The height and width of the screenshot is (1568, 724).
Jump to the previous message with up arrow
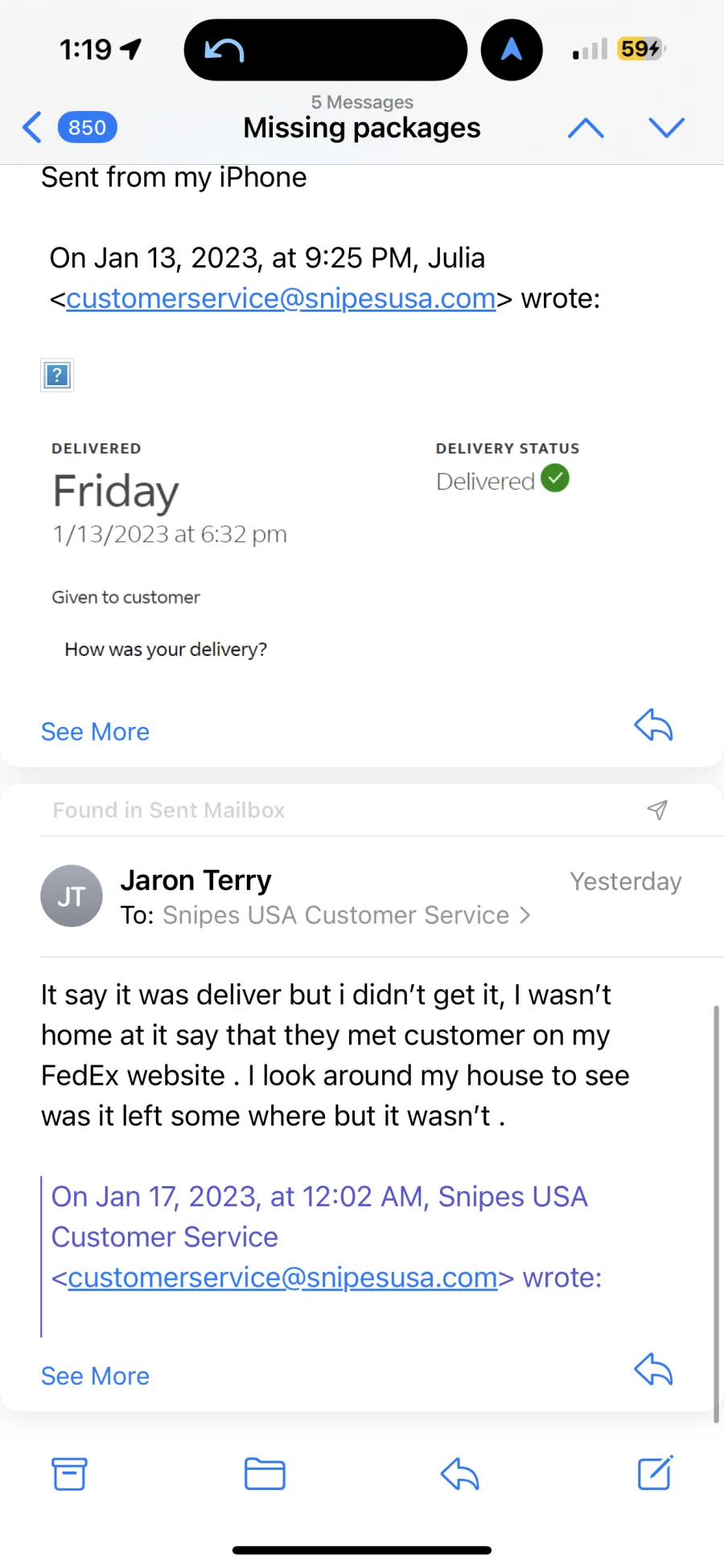tap(586, 128)
